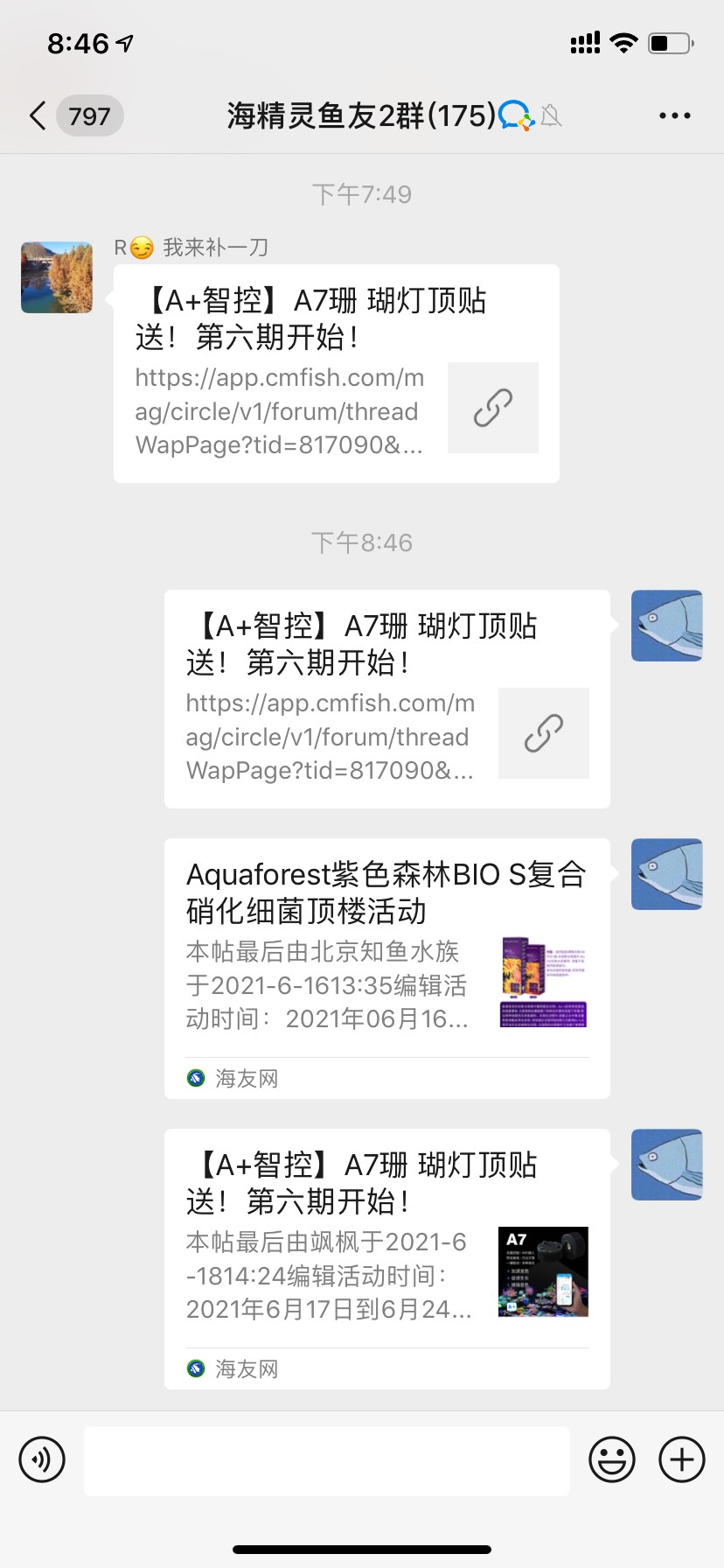Go back to the chat list
Viewport: 724px width, 1568px height.
(x=38, y=115)
